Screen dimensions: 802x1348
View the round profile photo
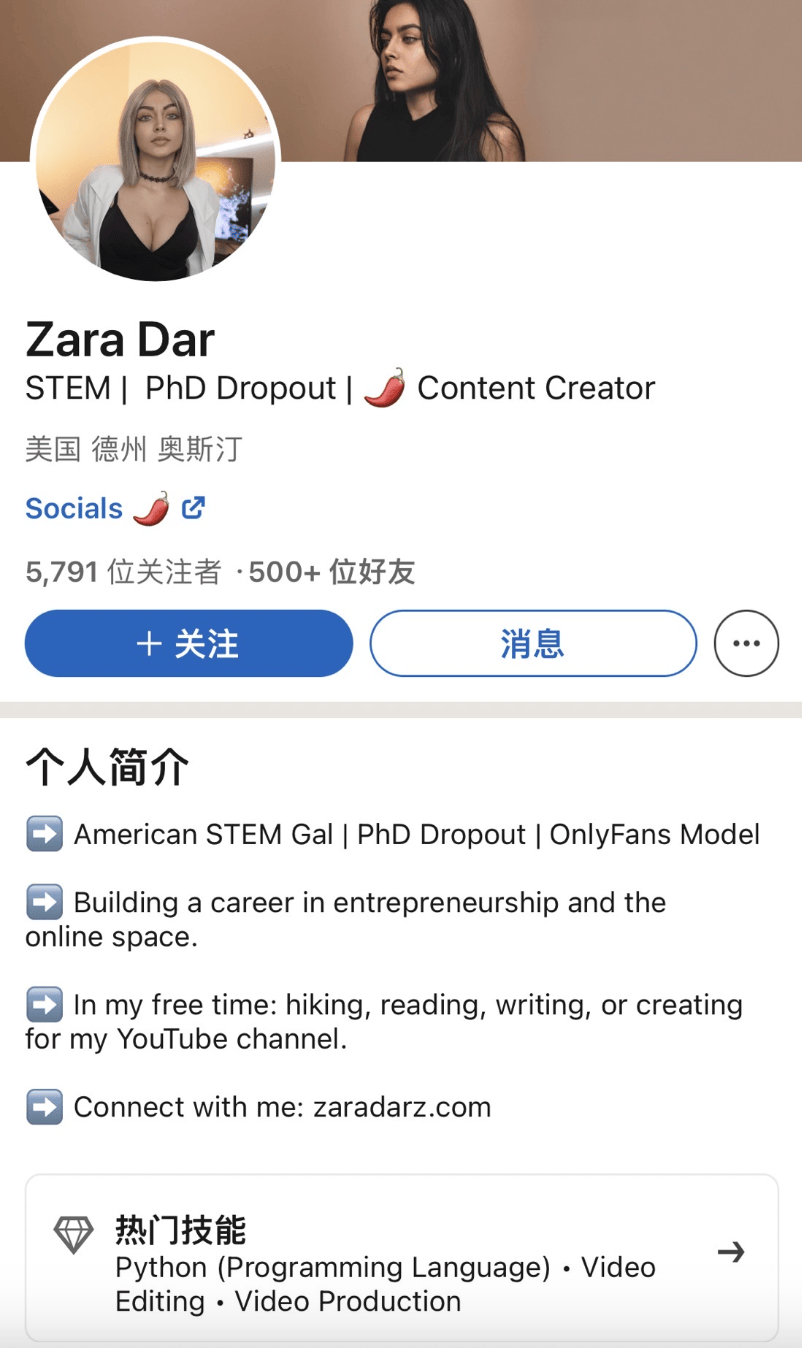point(156,161)
